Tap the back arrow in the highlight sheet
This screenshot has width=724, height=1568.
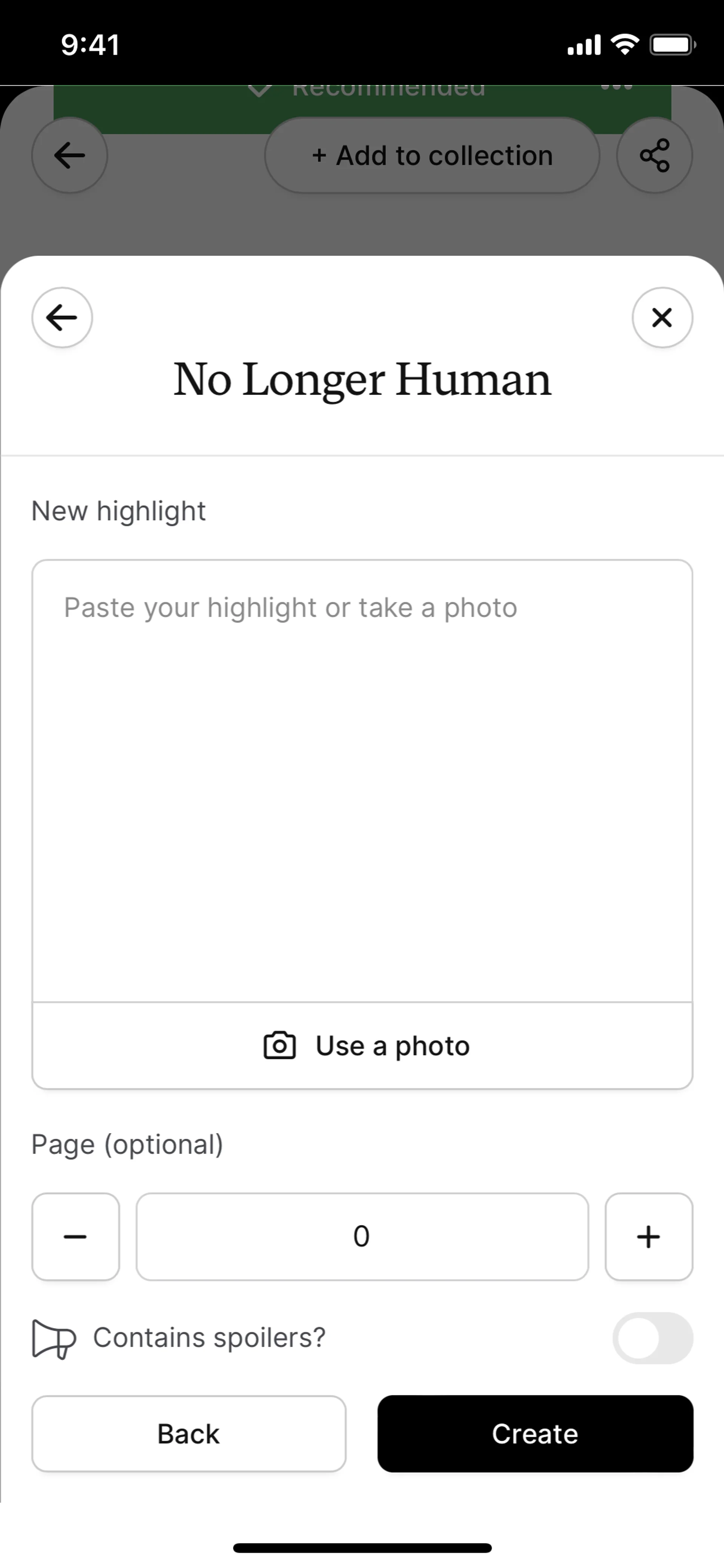pyautogui.click(x=62, y=317)
